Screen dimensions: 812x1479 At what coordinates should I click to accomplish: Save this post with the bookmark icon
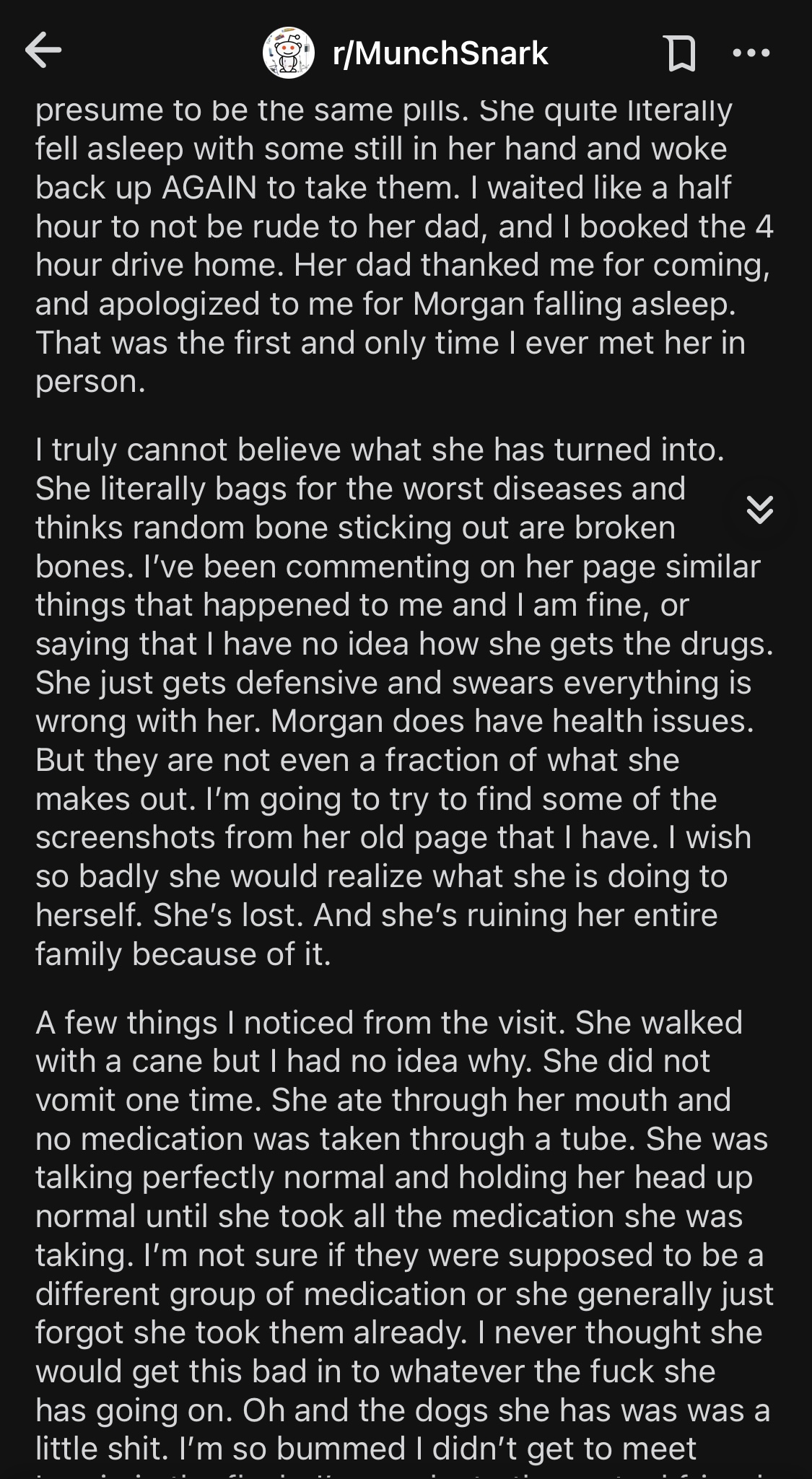[681, 53]
